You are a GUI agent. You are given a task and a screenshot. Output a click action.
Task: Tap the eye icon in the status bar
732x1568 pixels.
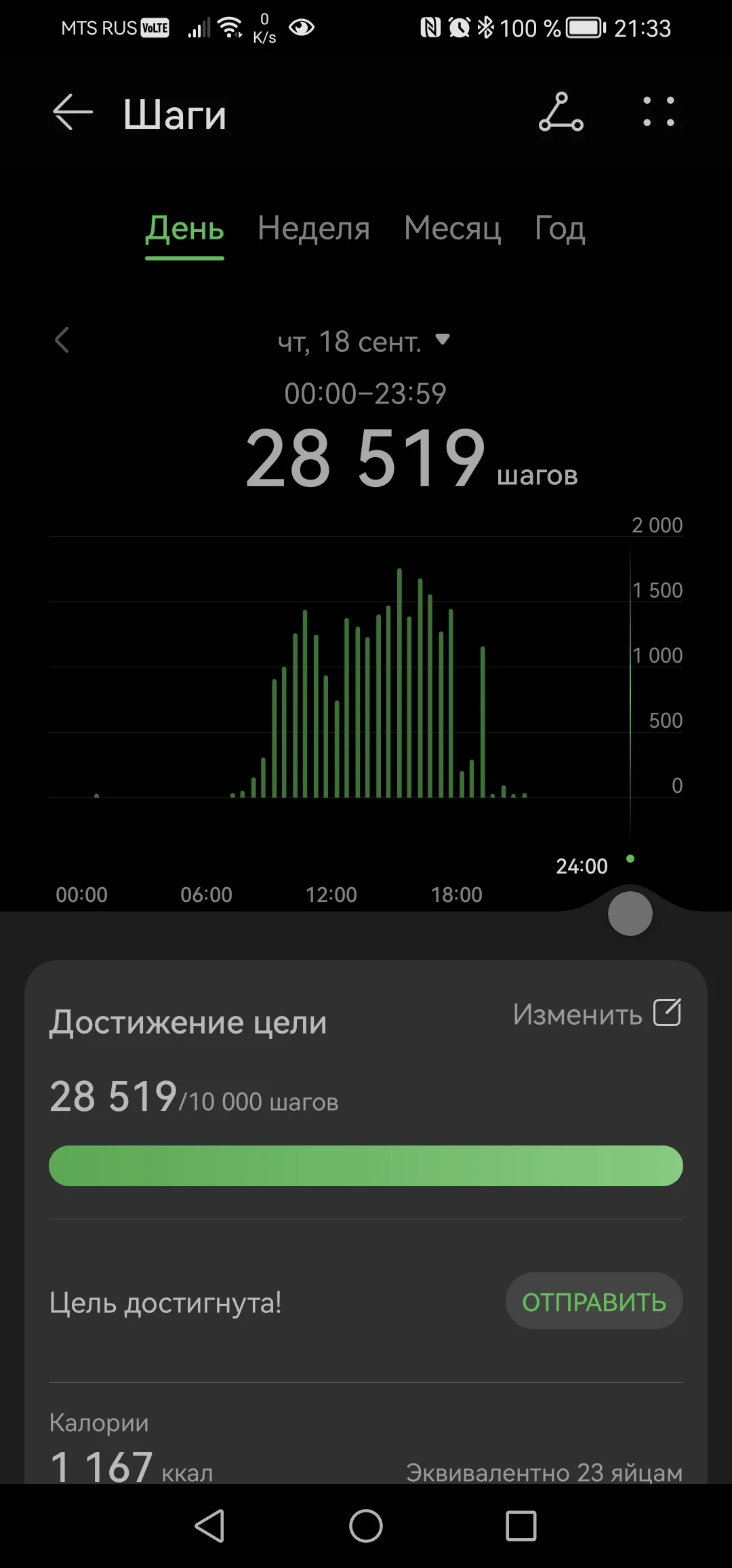[300, 27]
